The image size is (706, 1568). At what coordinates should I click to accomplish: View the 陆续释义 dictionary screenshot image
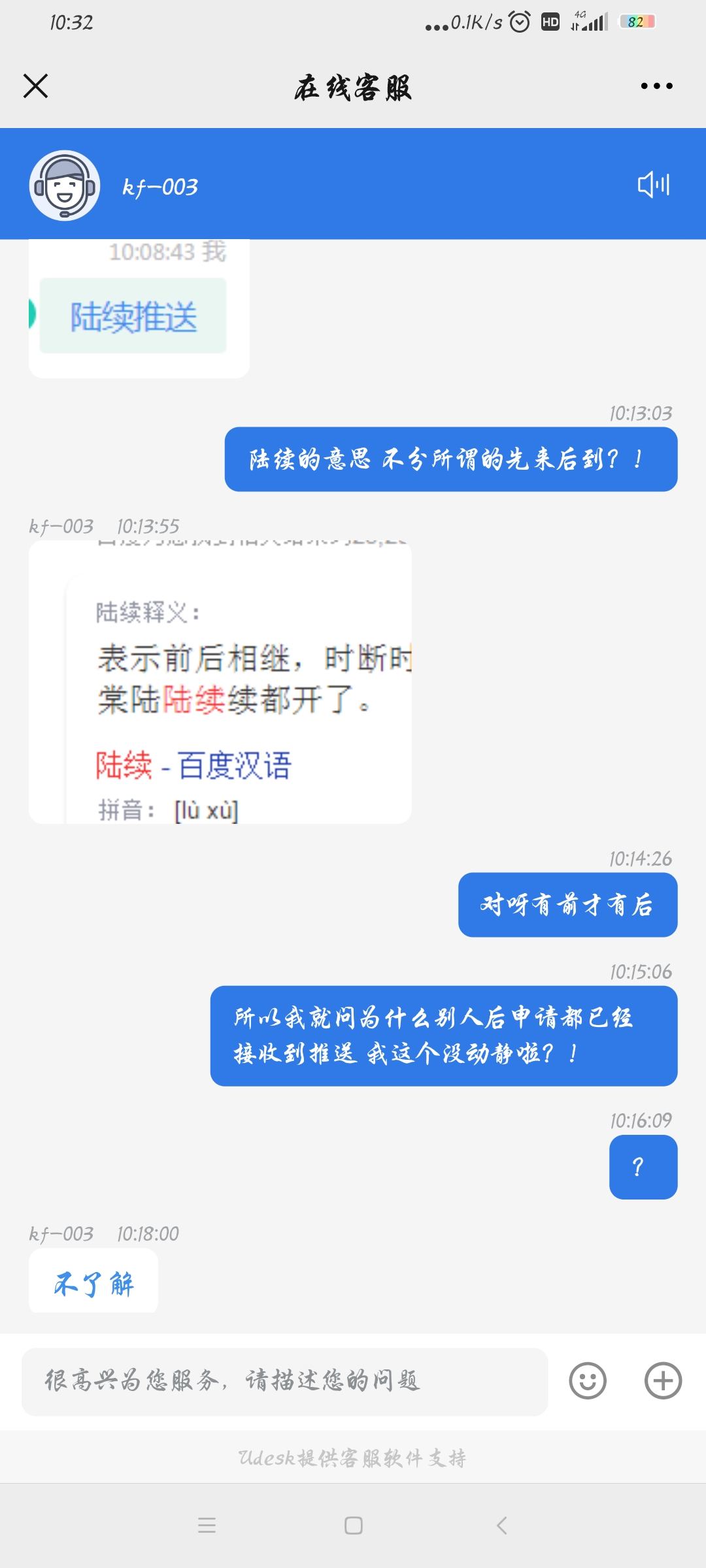220,681
